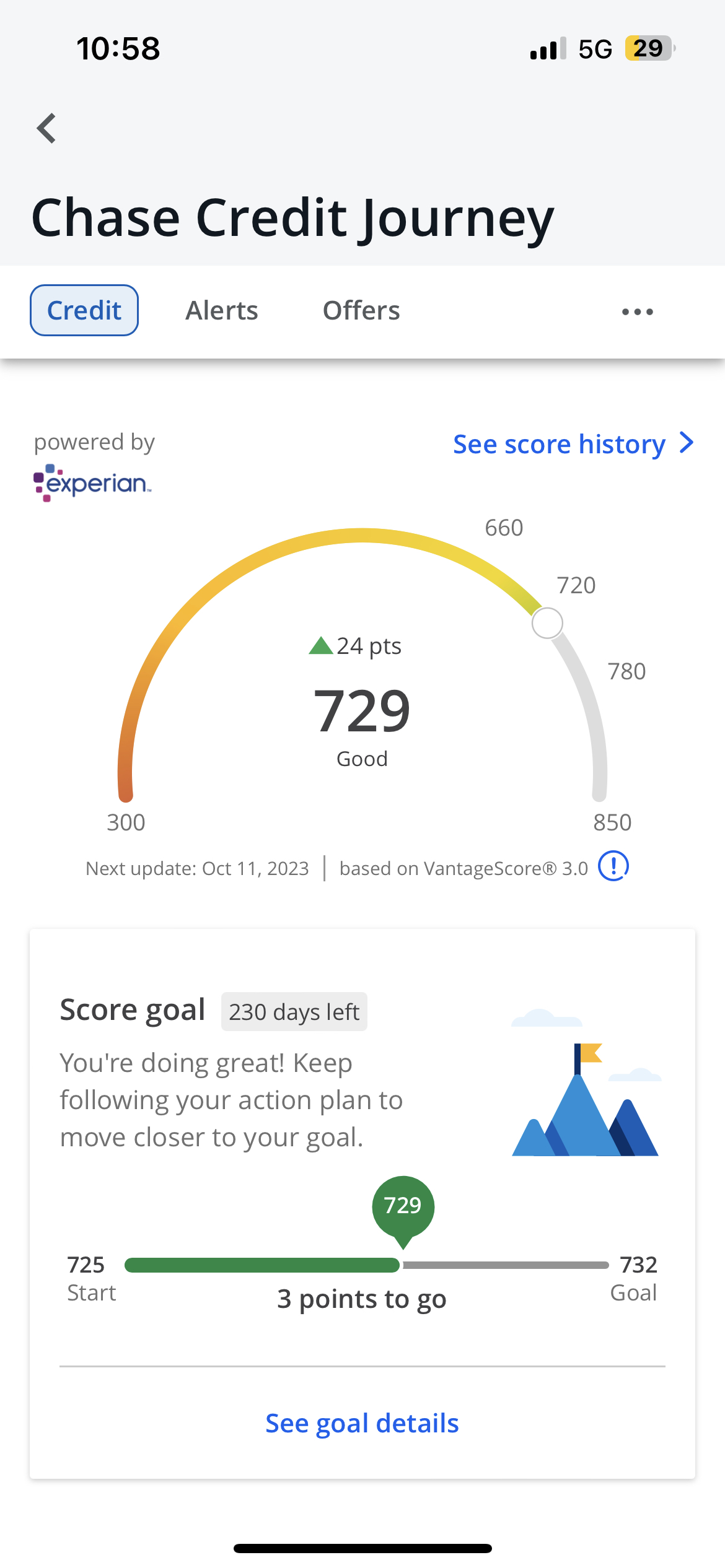
Task: Open See goal details
Action: pos(362,1423)
